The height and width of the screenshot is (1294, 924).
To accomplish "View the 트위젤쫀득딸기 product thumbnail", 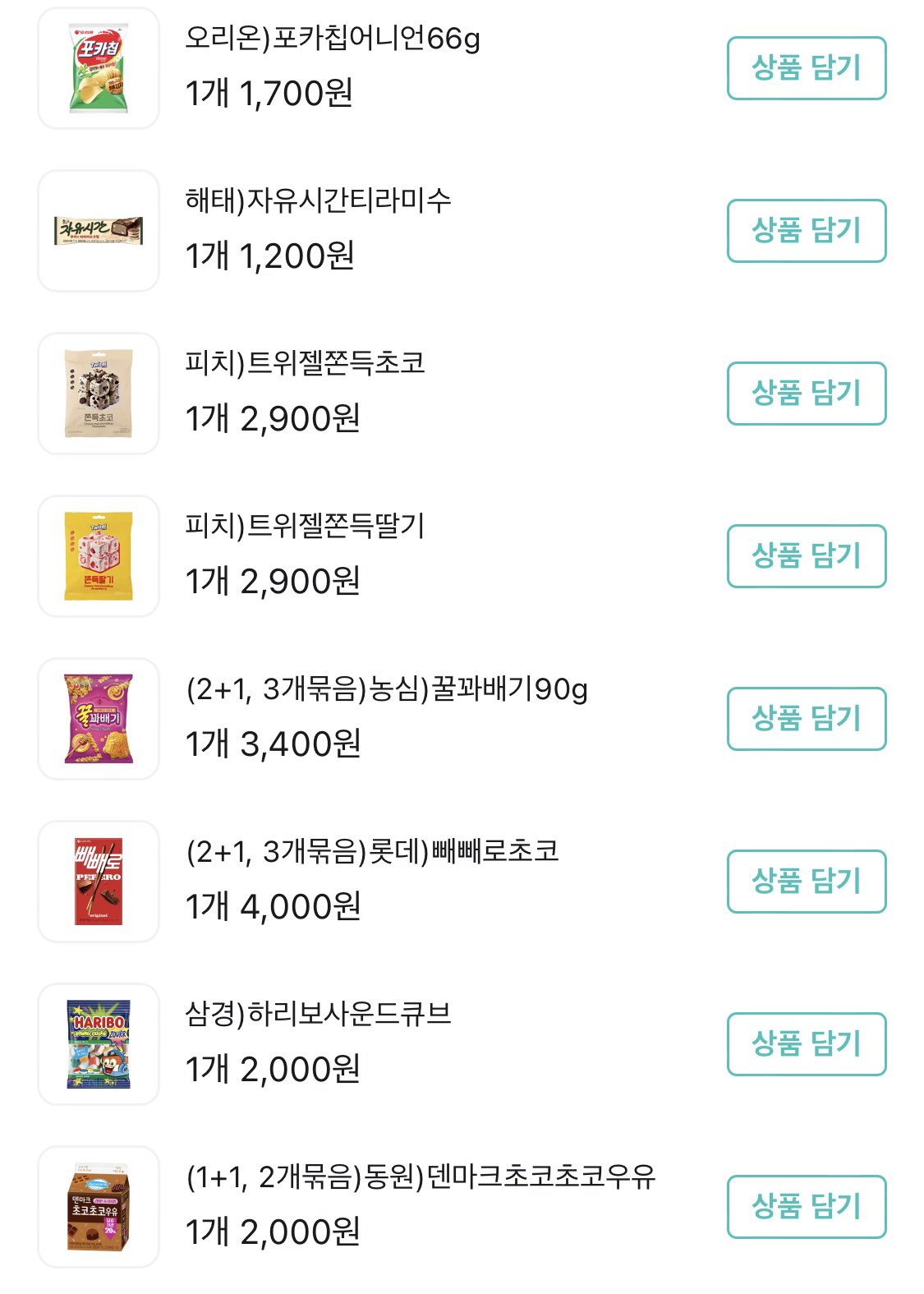I will tap(99, 556).
